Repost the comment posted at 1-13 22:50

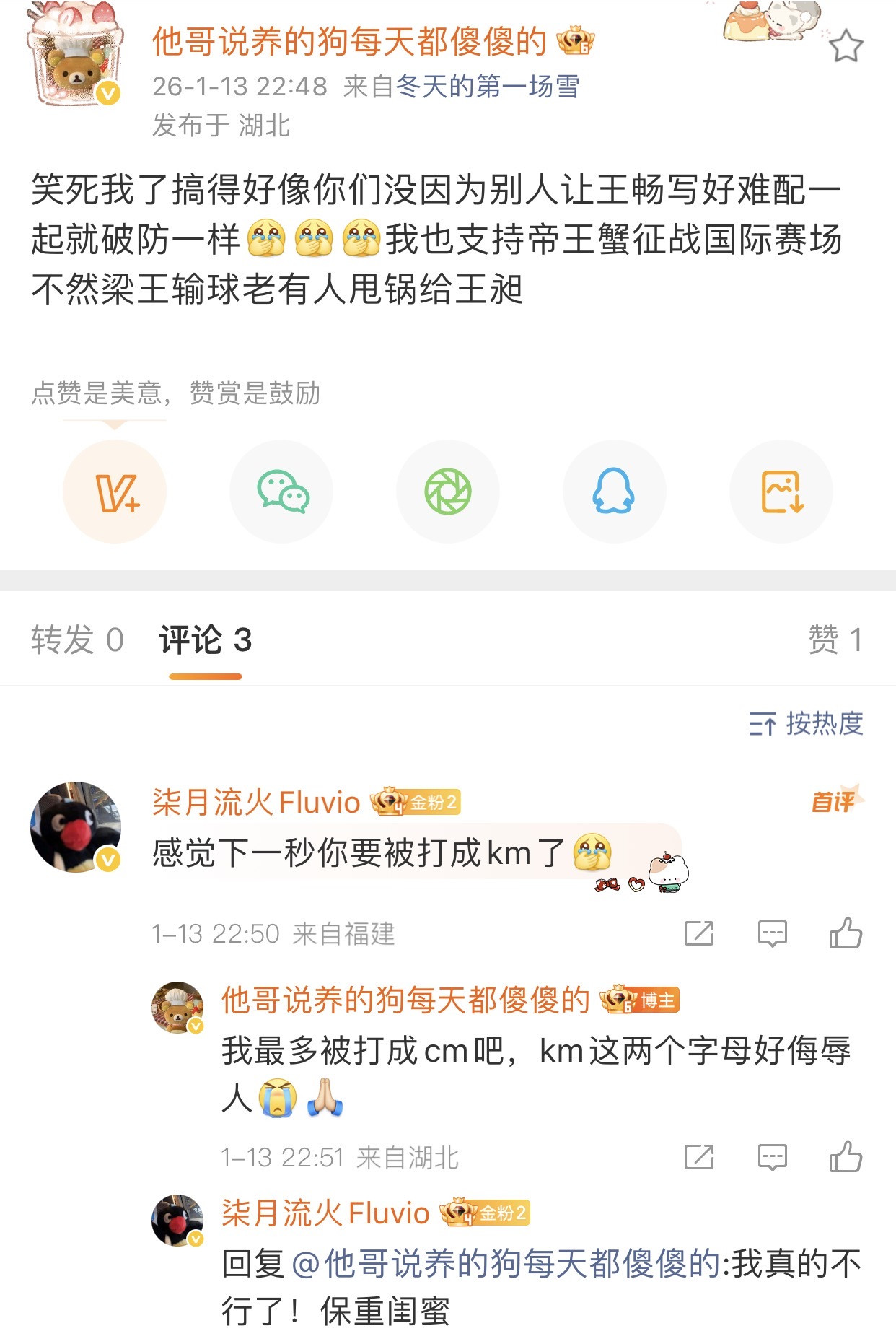pyautogui.click(x=698, y=933)
